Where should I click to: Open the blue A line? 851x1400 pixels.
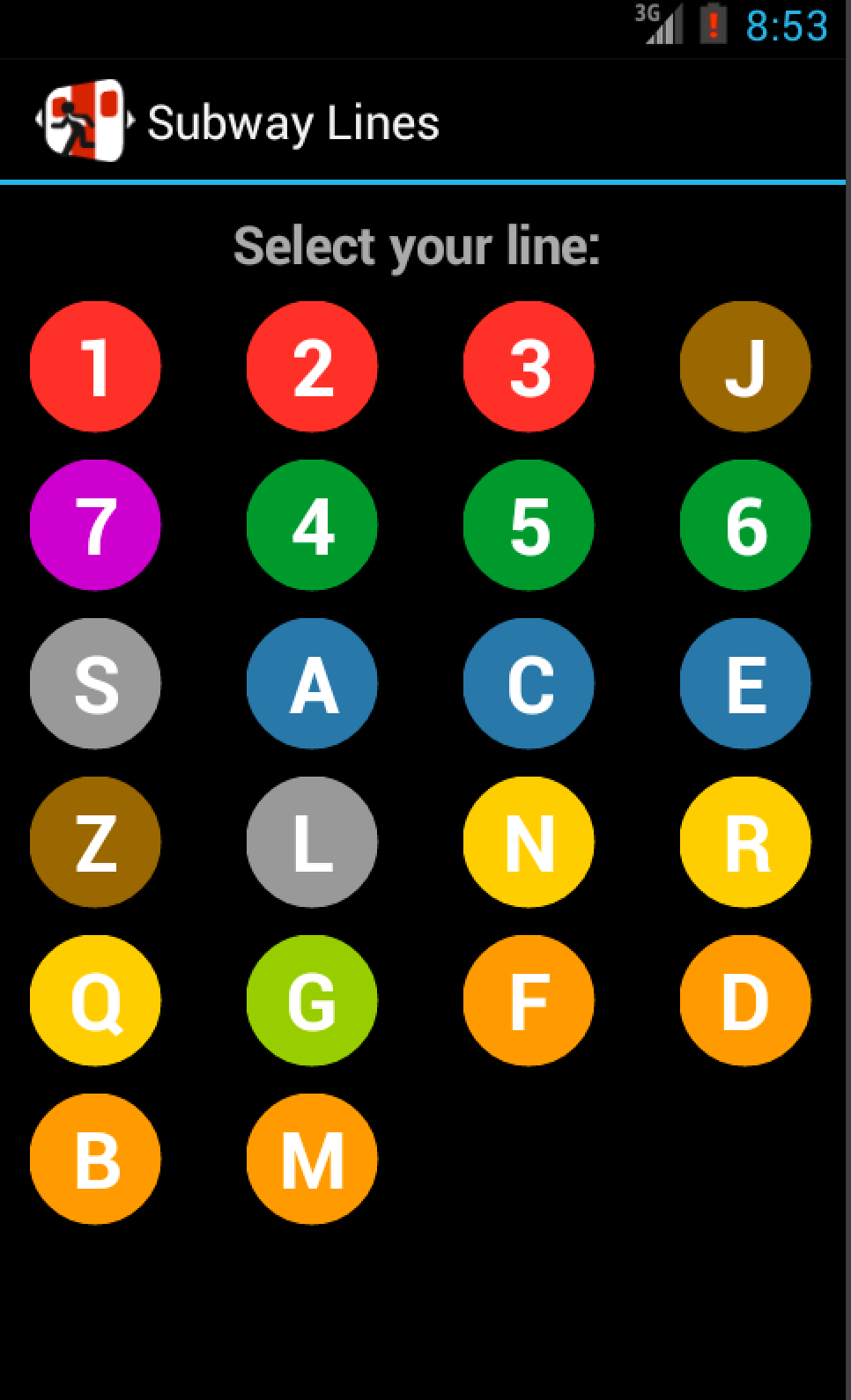(312, 683)
